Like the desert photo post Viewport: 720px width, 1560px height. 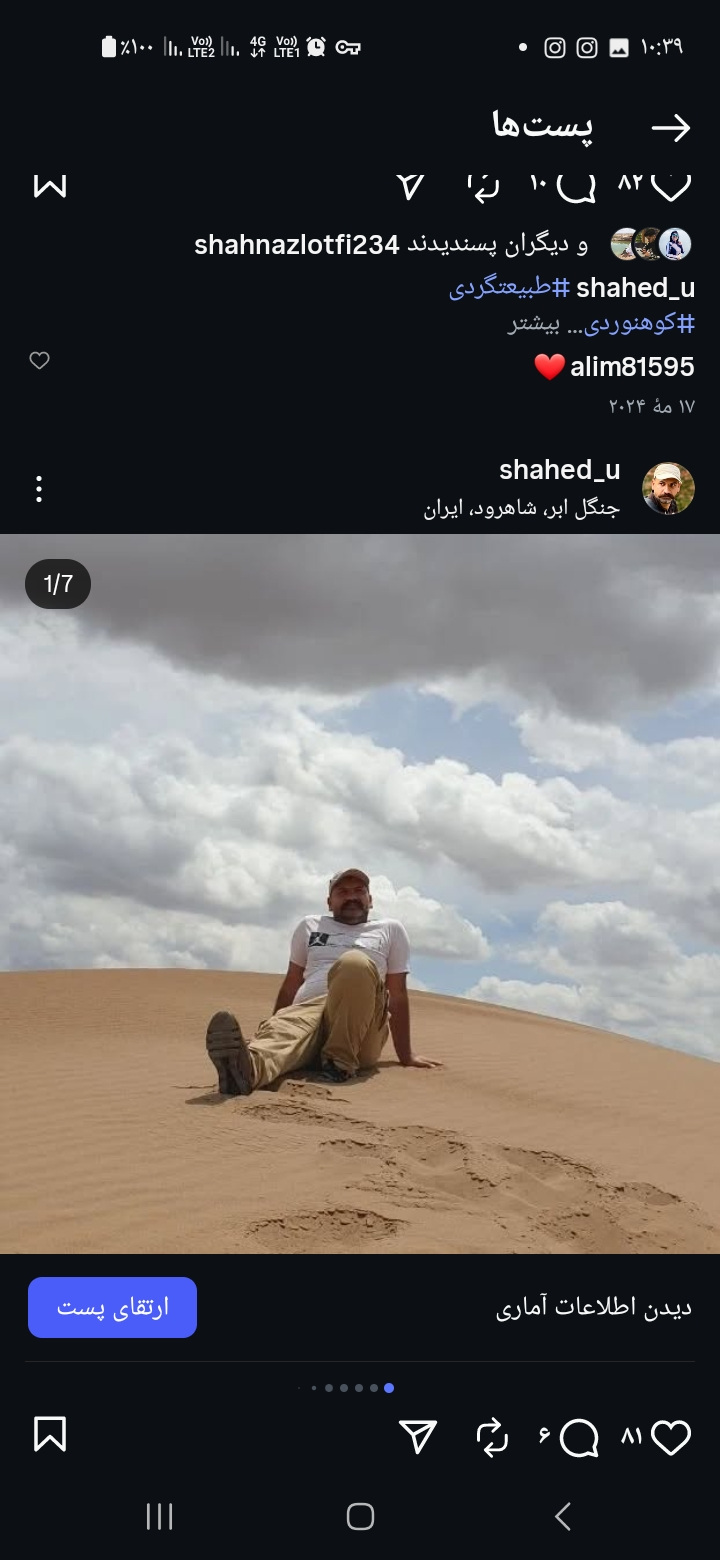tap(671, 1438)
